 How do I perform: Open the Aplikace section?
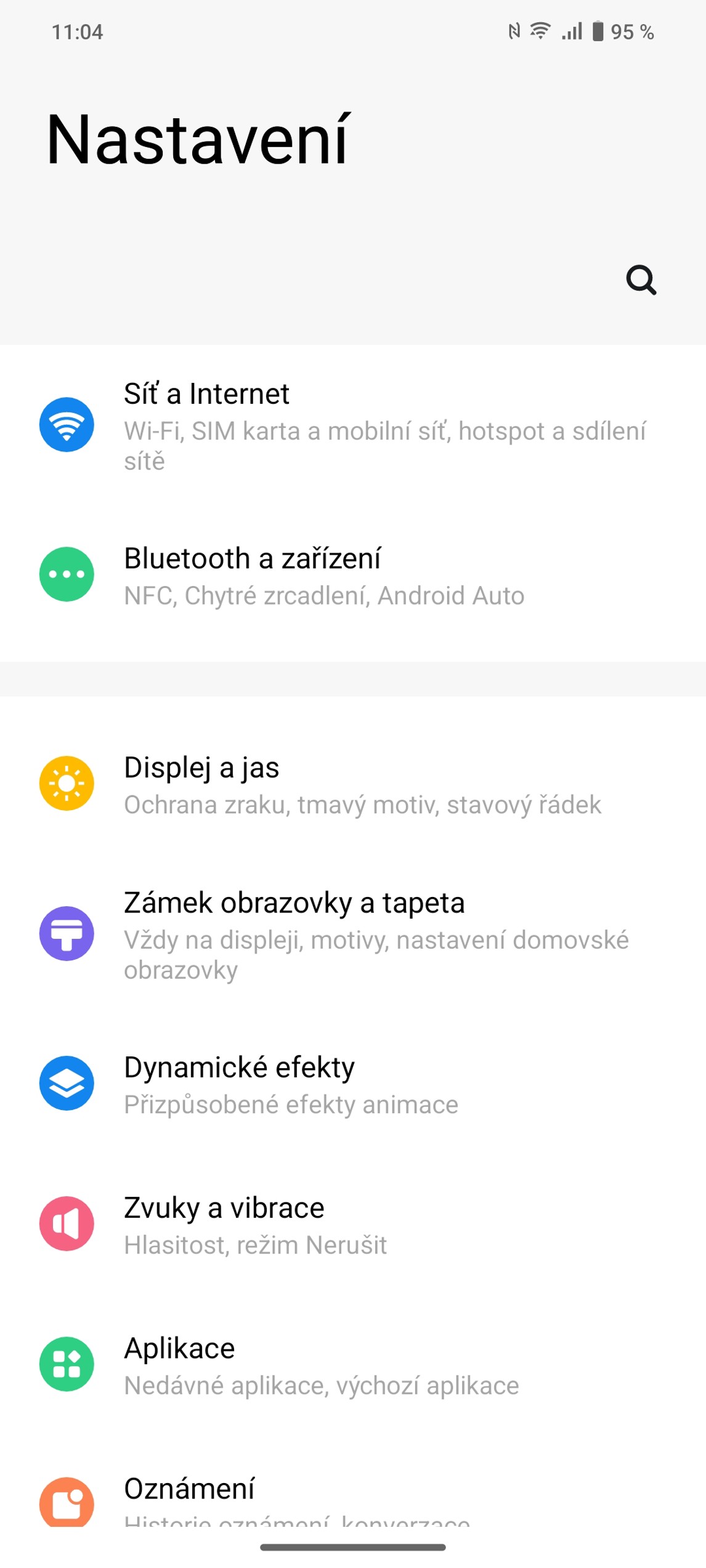[x=352, y=1365]
